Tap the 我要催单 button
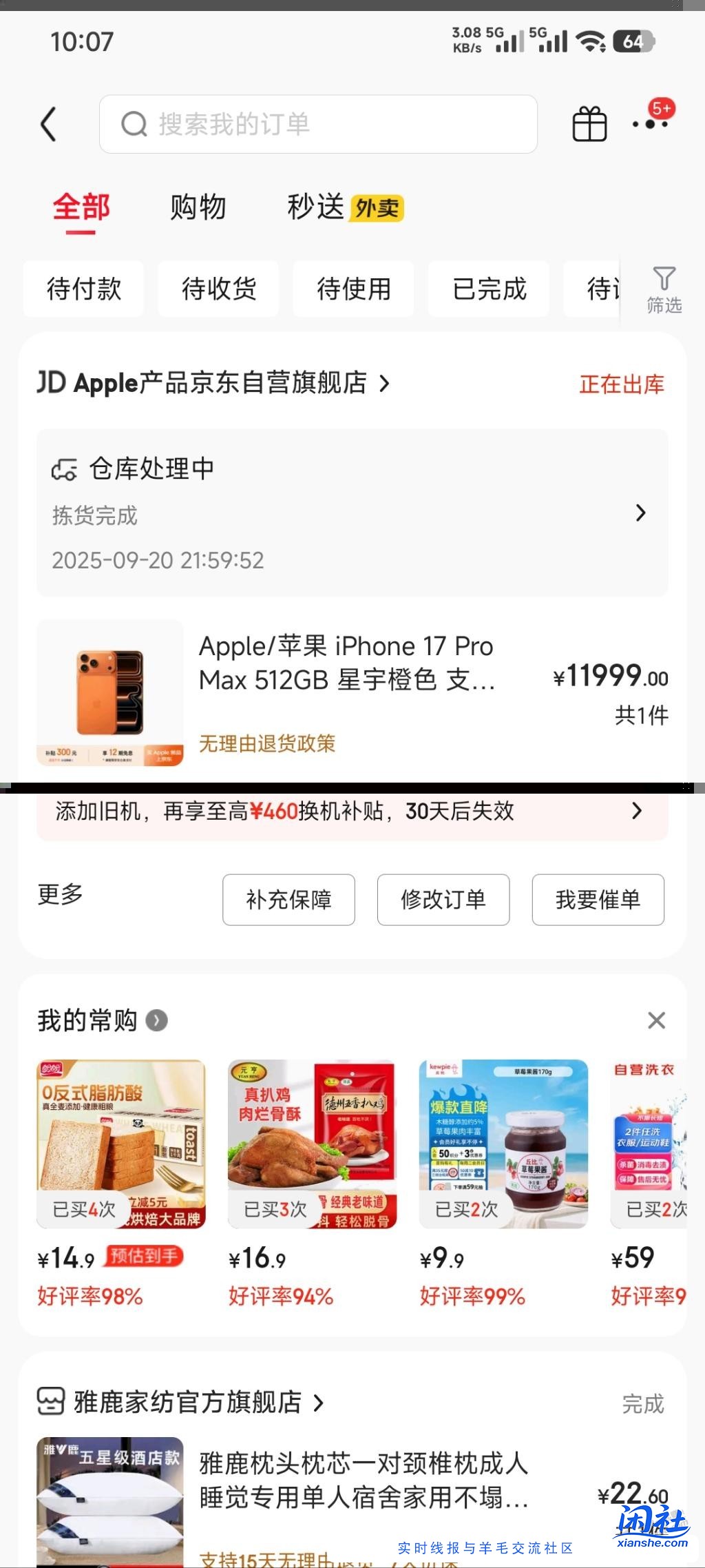The image size is (705, 1568). (597, 900)
